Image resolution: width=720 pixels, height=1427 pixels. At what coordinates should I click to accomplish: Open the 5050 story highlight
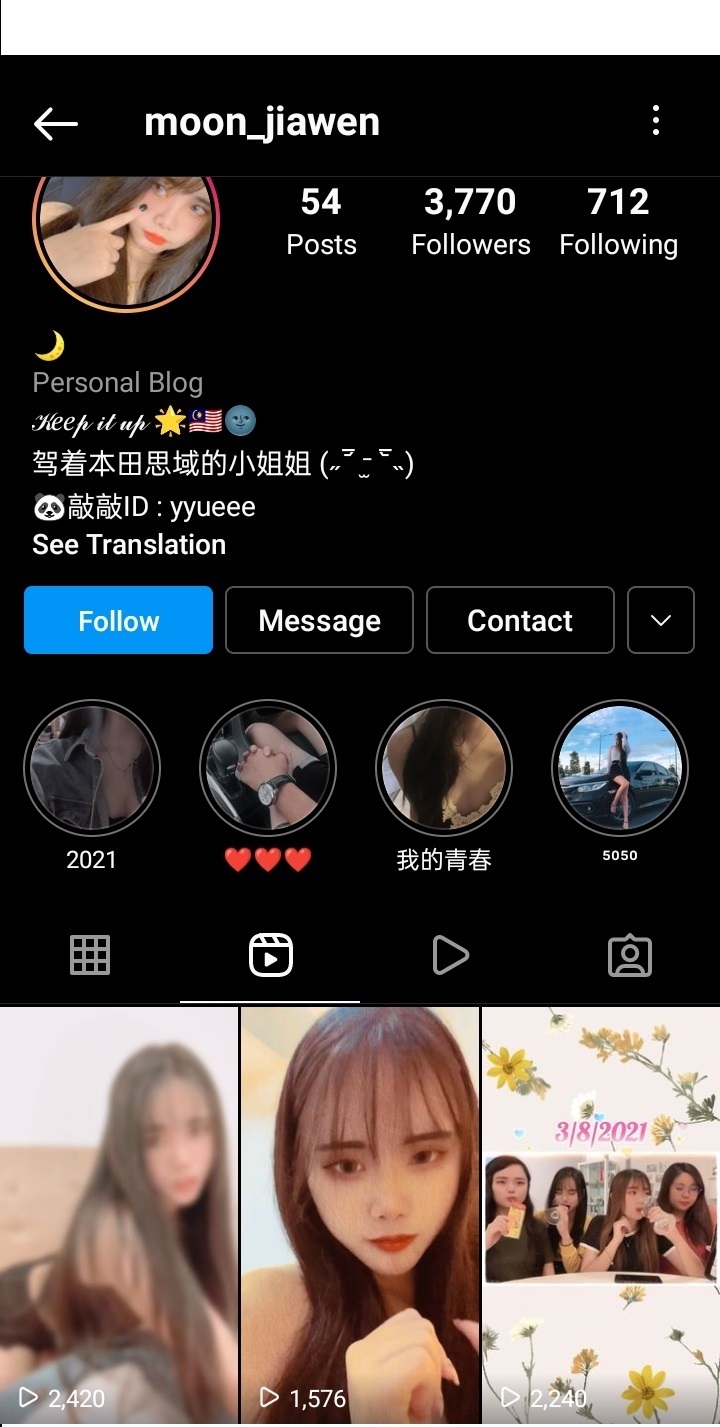click(620, 767)
